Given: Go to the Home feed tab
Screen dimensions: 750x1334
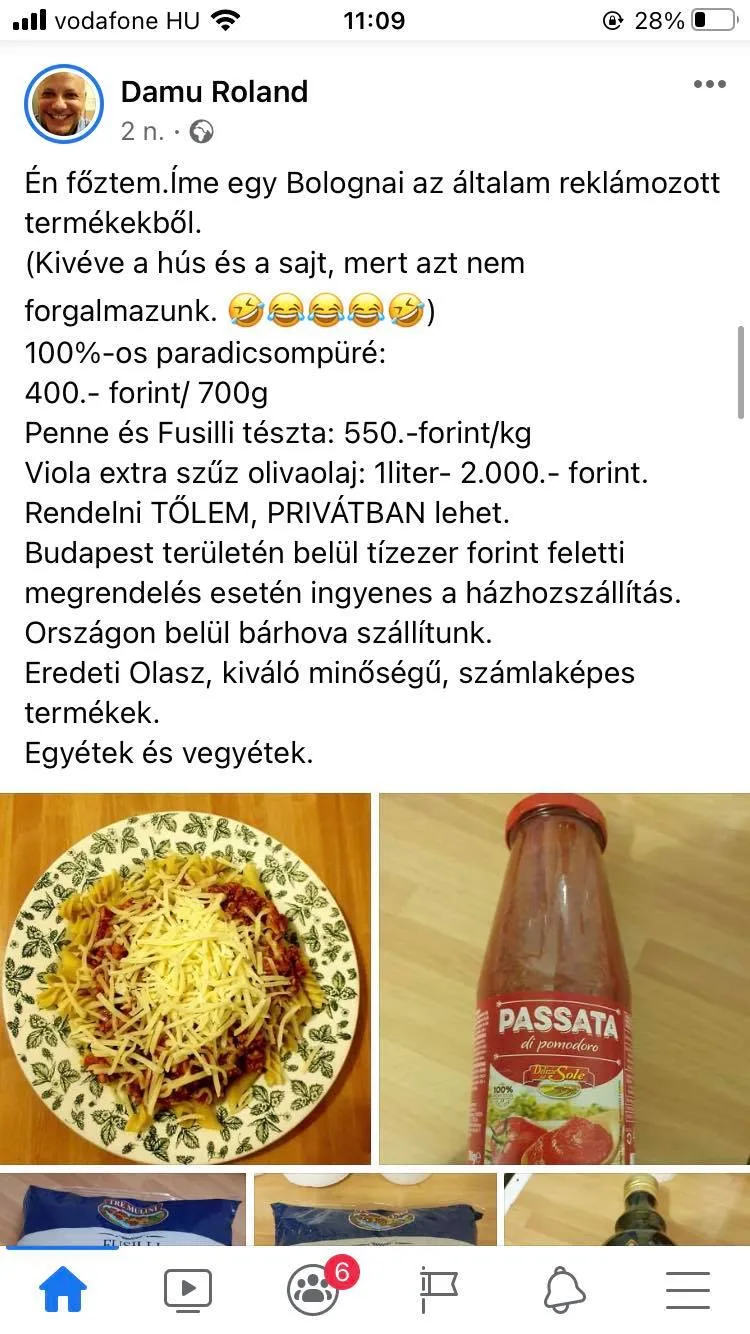Looking at the screenshot, I should [x=62, y=1290].
